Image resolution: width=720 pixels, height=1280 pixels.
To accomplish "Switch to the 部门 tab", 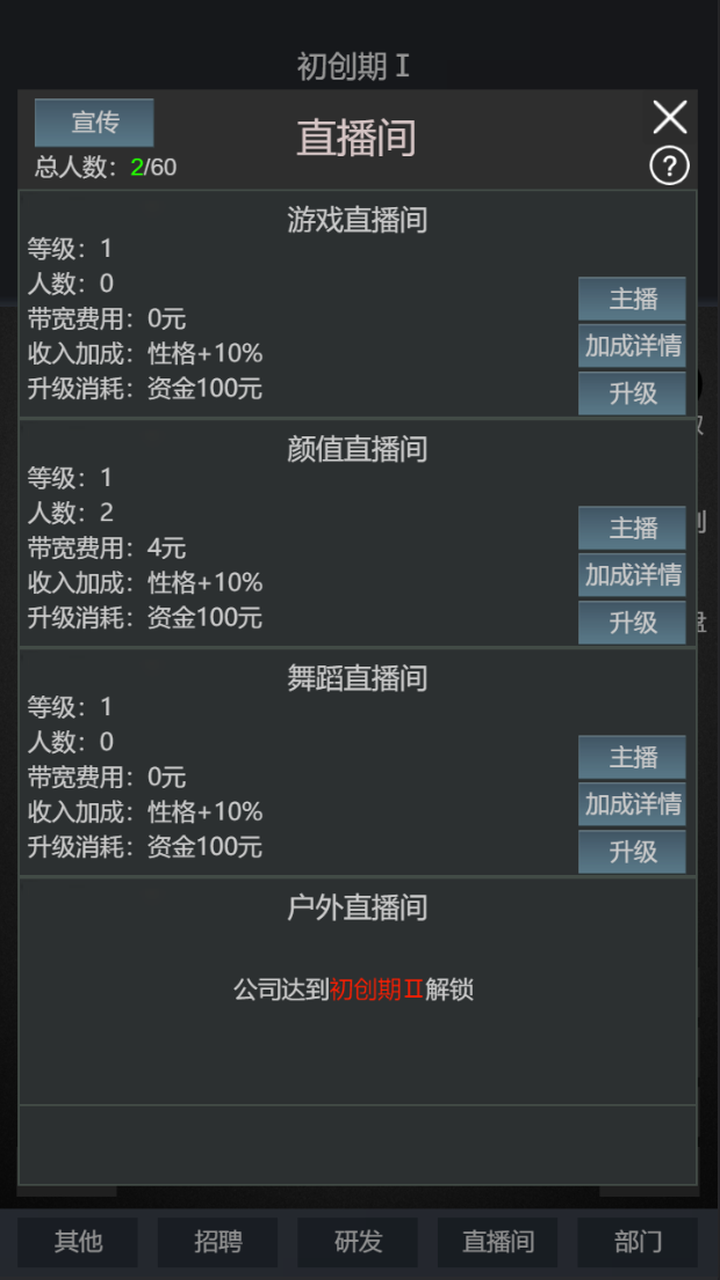I will tap(637, 1242).
